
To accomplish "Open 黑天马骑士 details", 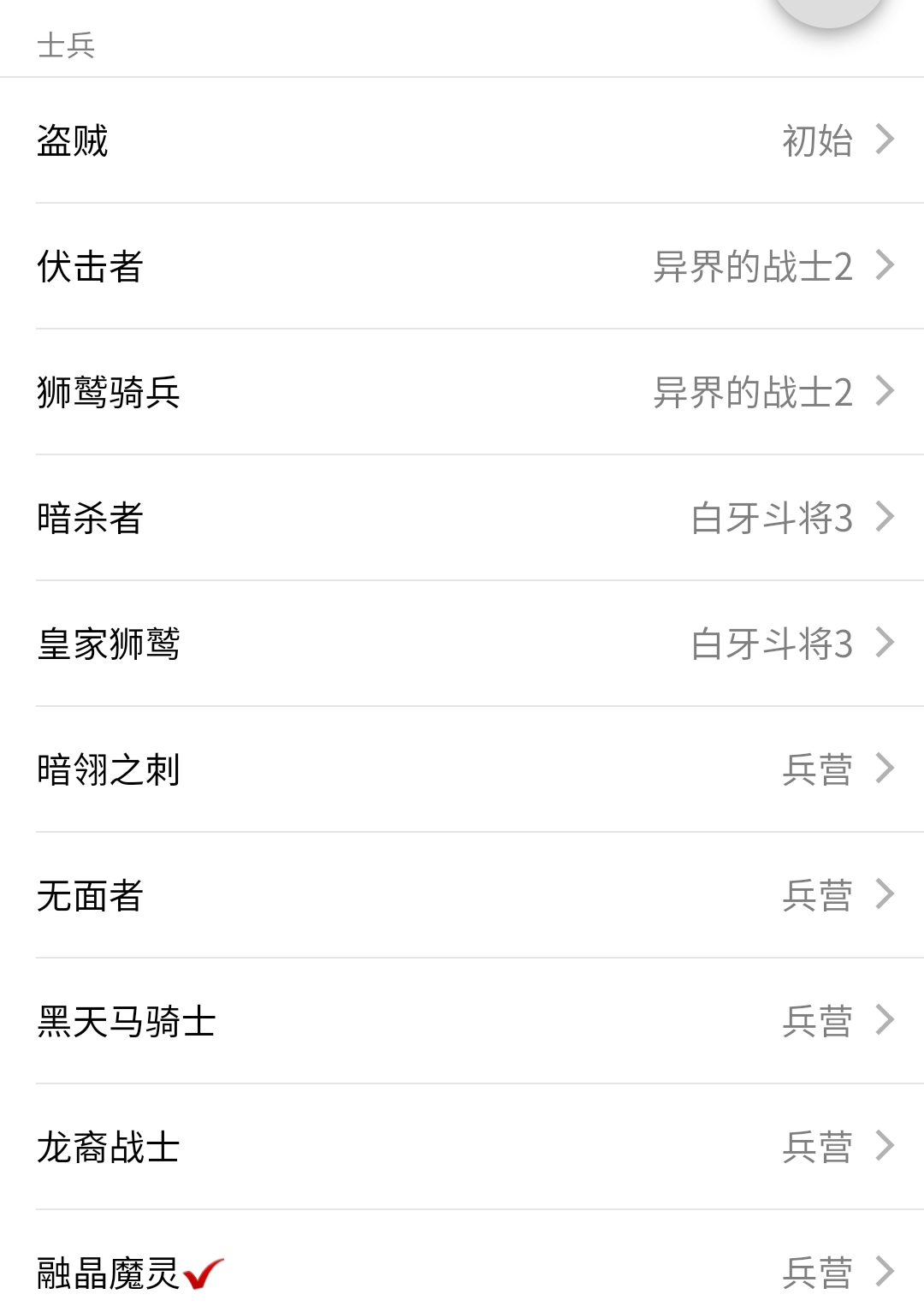I will (462, 1021).
